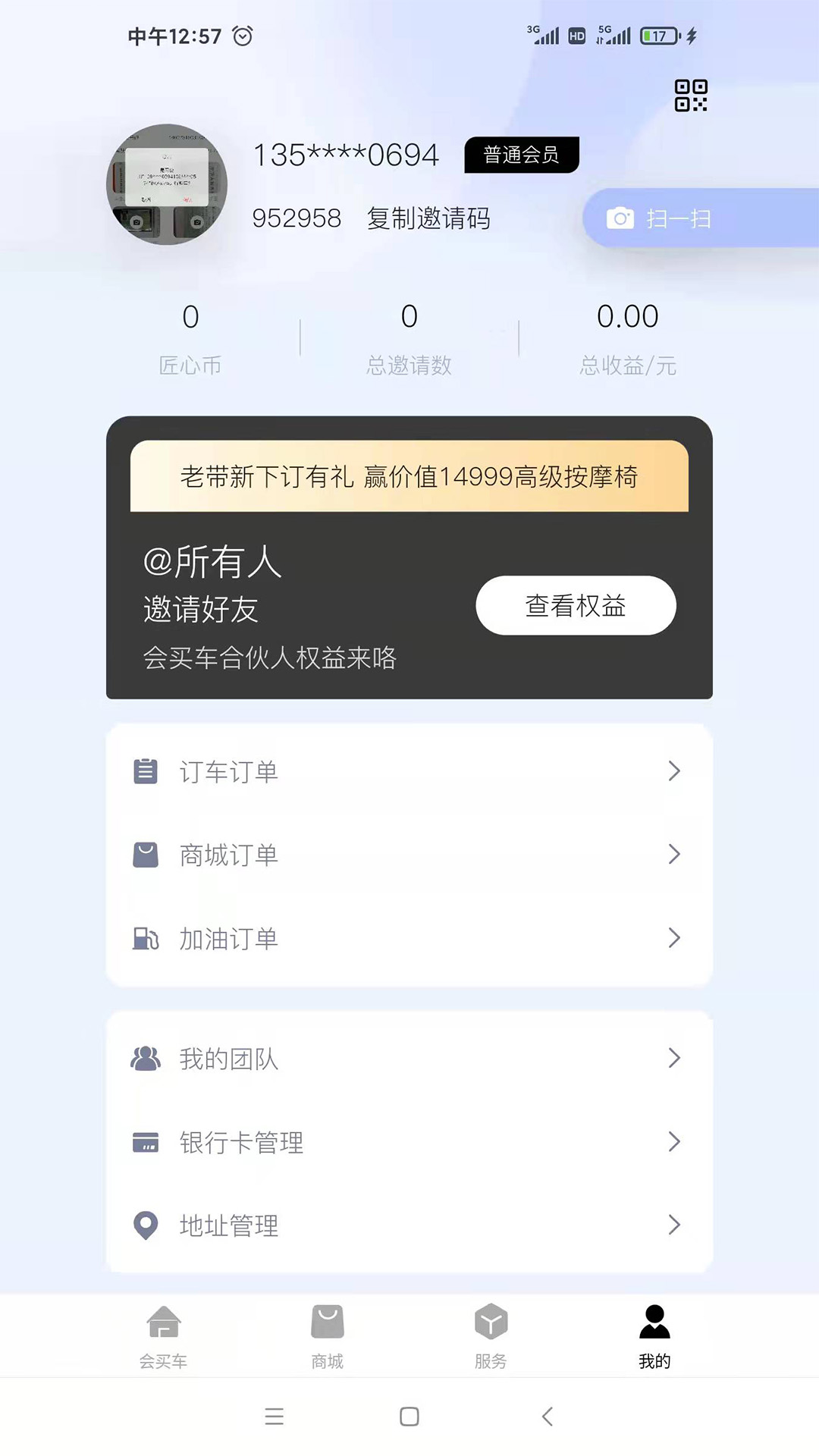Tap the 查看权益 button
The height and width of the screenshot is (1456, 819).
pyautogui.click(x=576, y=605)
